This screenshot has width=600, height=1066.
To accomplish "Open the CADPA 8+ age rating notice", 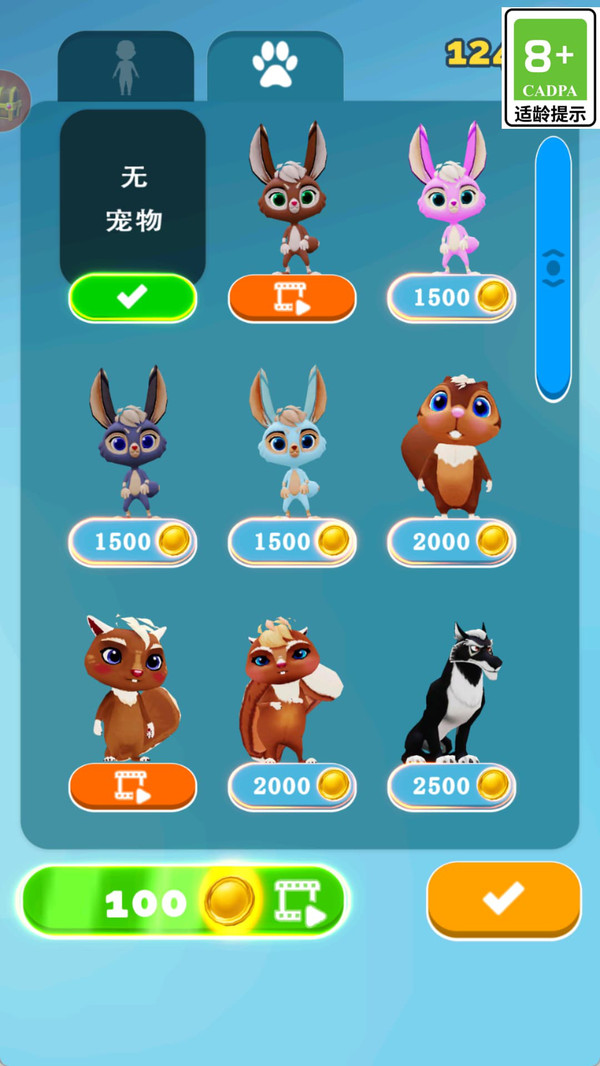I will click(550, 68).
